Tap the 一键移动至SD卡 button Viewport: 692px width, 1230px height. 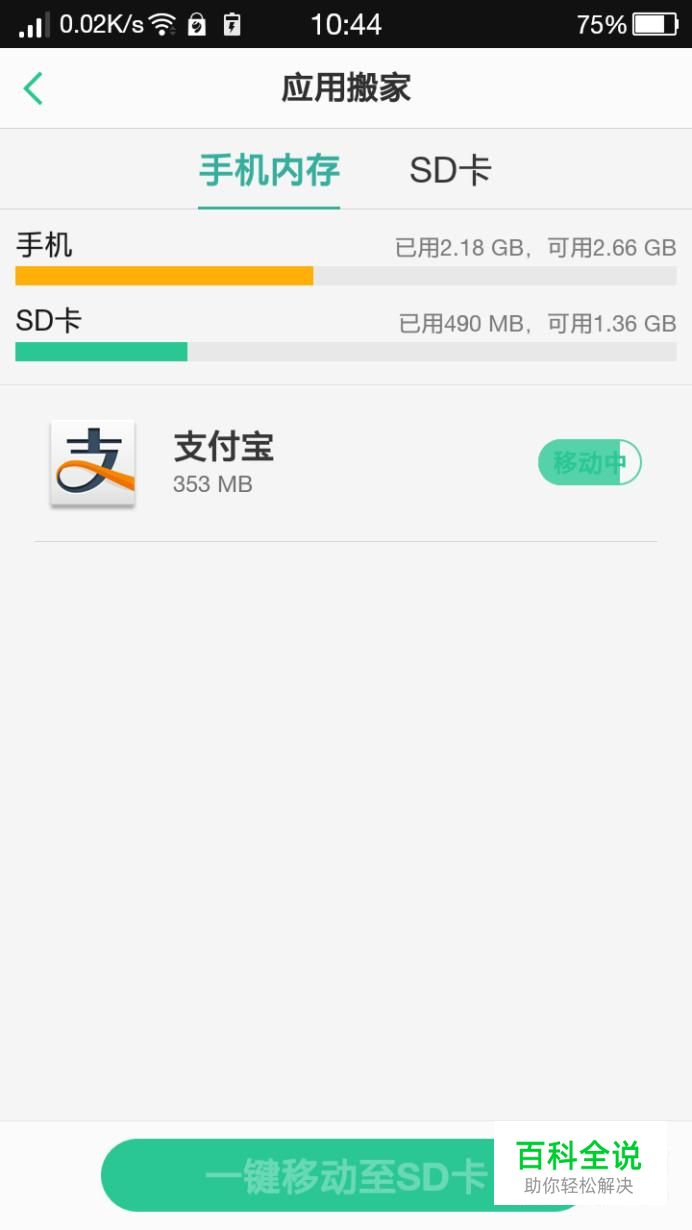pos(346,1175)
